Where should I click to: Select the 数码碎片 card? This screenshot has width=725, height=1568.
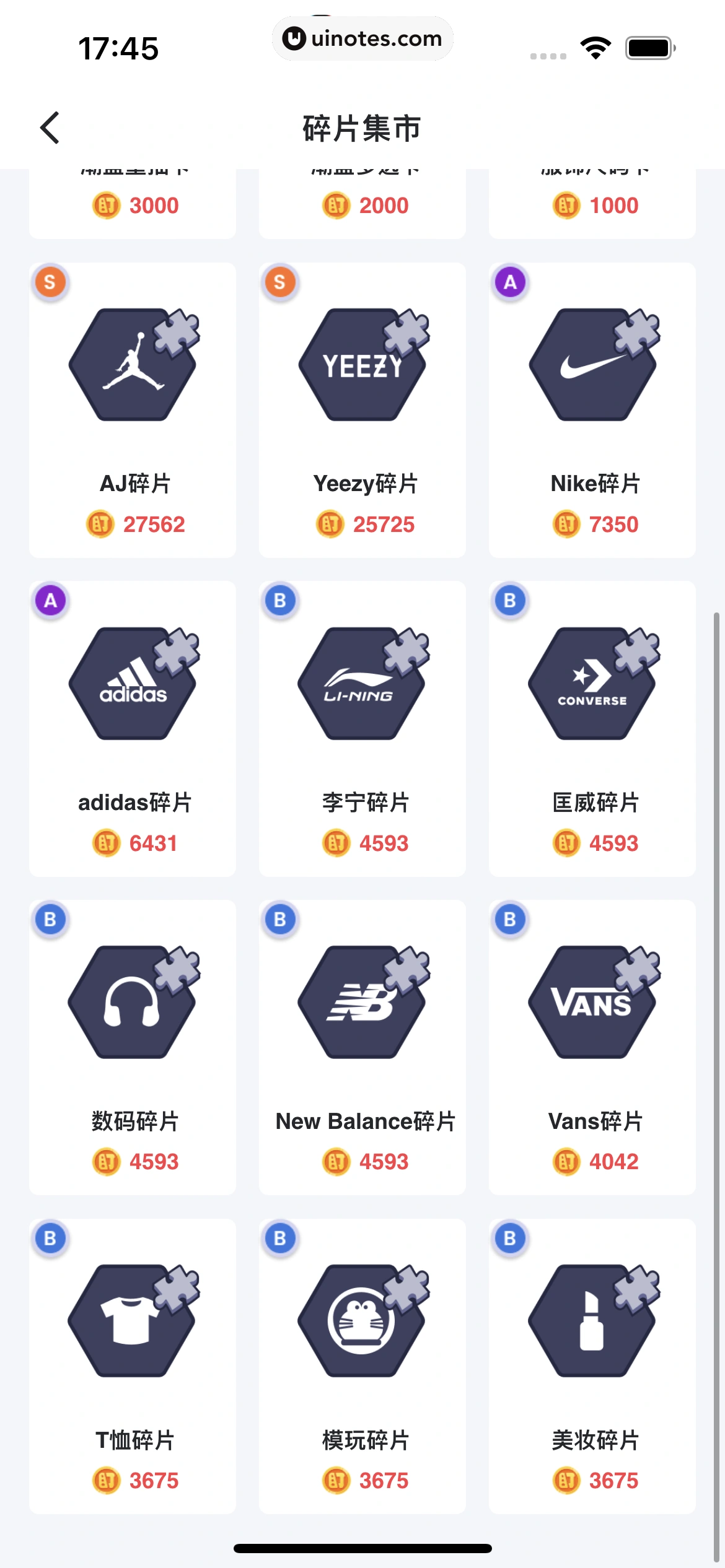click(x=133, y=1047)
